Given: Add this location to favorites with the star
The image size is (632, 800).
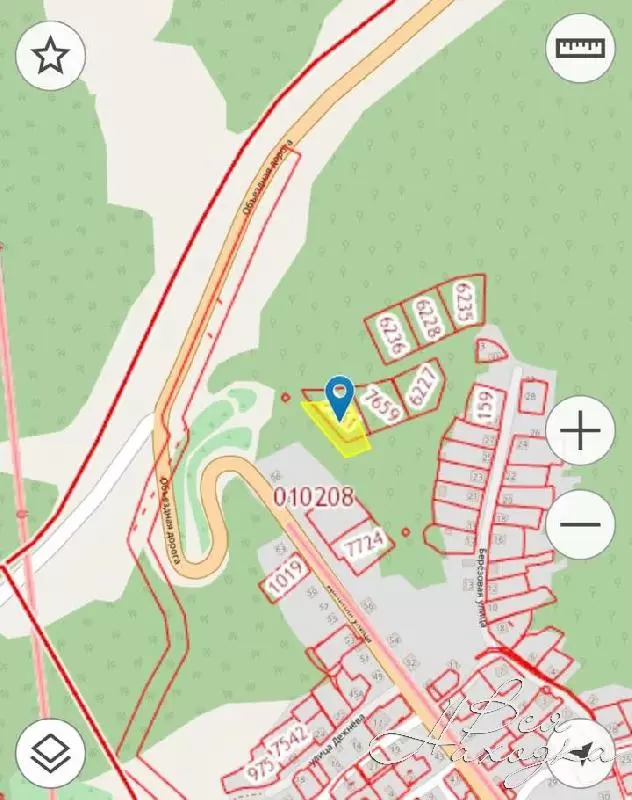Looking at the screenshot, I should click(x=50, y=55).
